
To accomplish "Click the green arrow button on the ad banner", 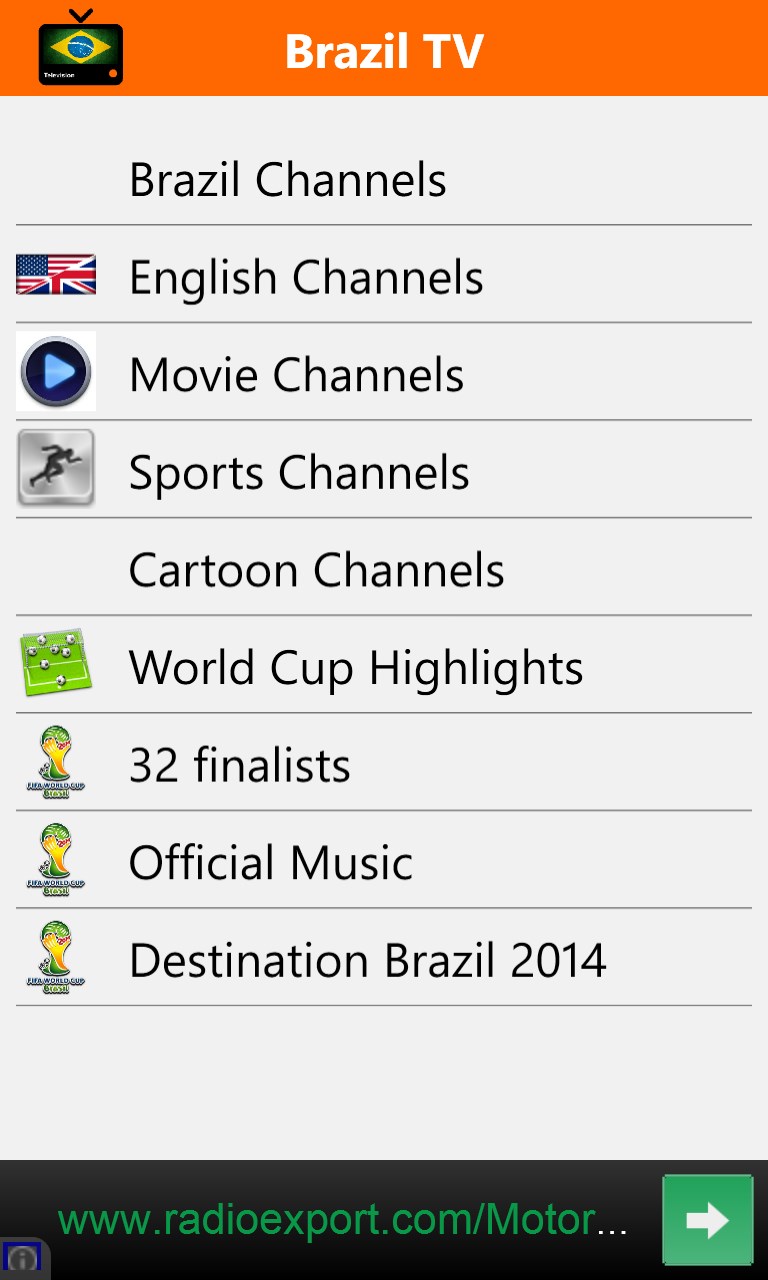I will pyautogui.click(x=708, y=1218).
